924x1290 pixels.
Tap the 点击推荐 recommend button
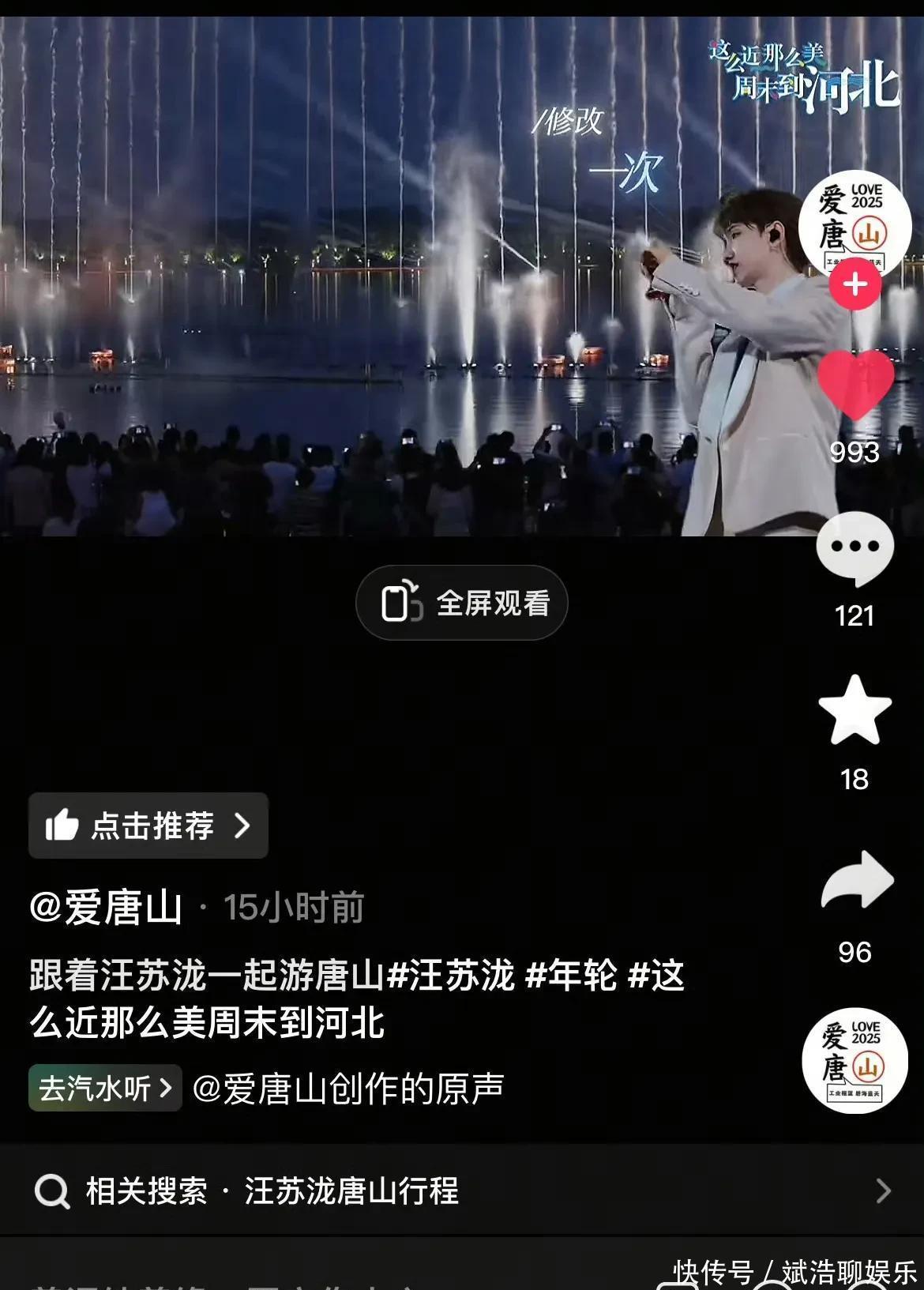point(148,826)
